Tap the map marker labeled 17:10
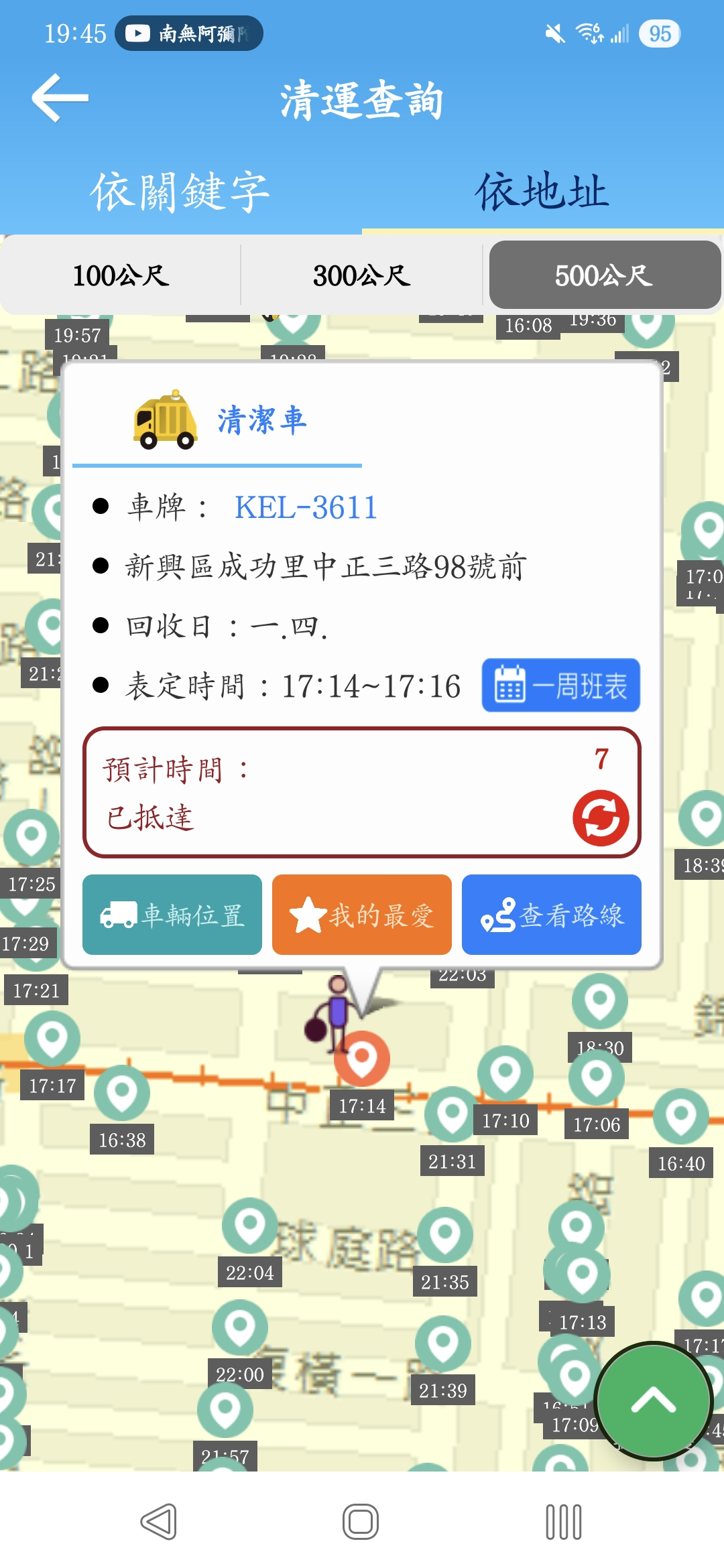The width and height of the screenshot is (724, 1568). click(x=505, y=1073)
